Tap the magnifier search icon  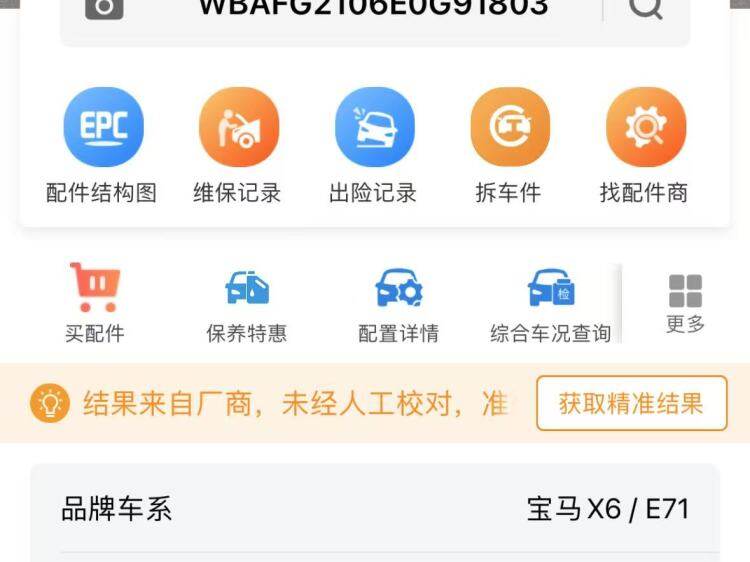(x=645, y=9)
